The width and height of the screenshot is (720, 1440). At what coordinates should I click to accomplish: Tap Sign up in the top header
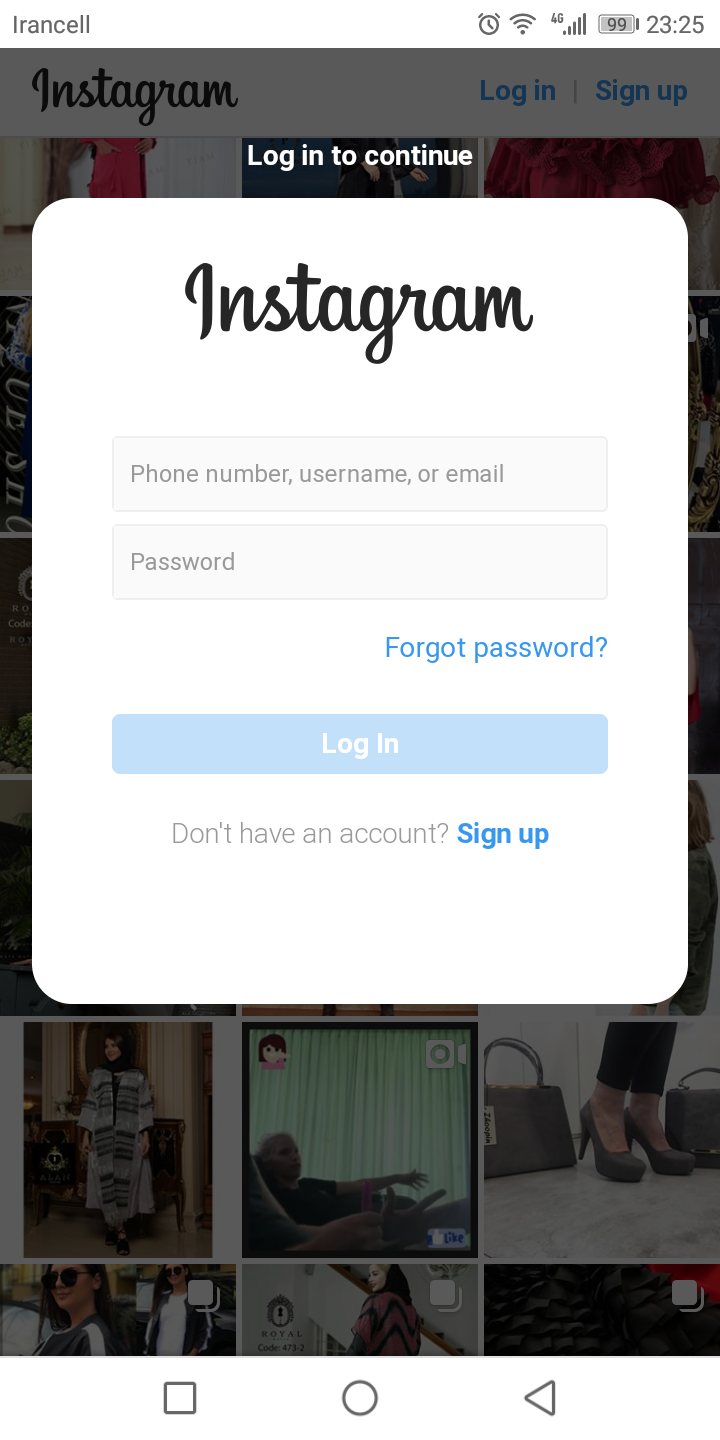click(x=641, y=91)
